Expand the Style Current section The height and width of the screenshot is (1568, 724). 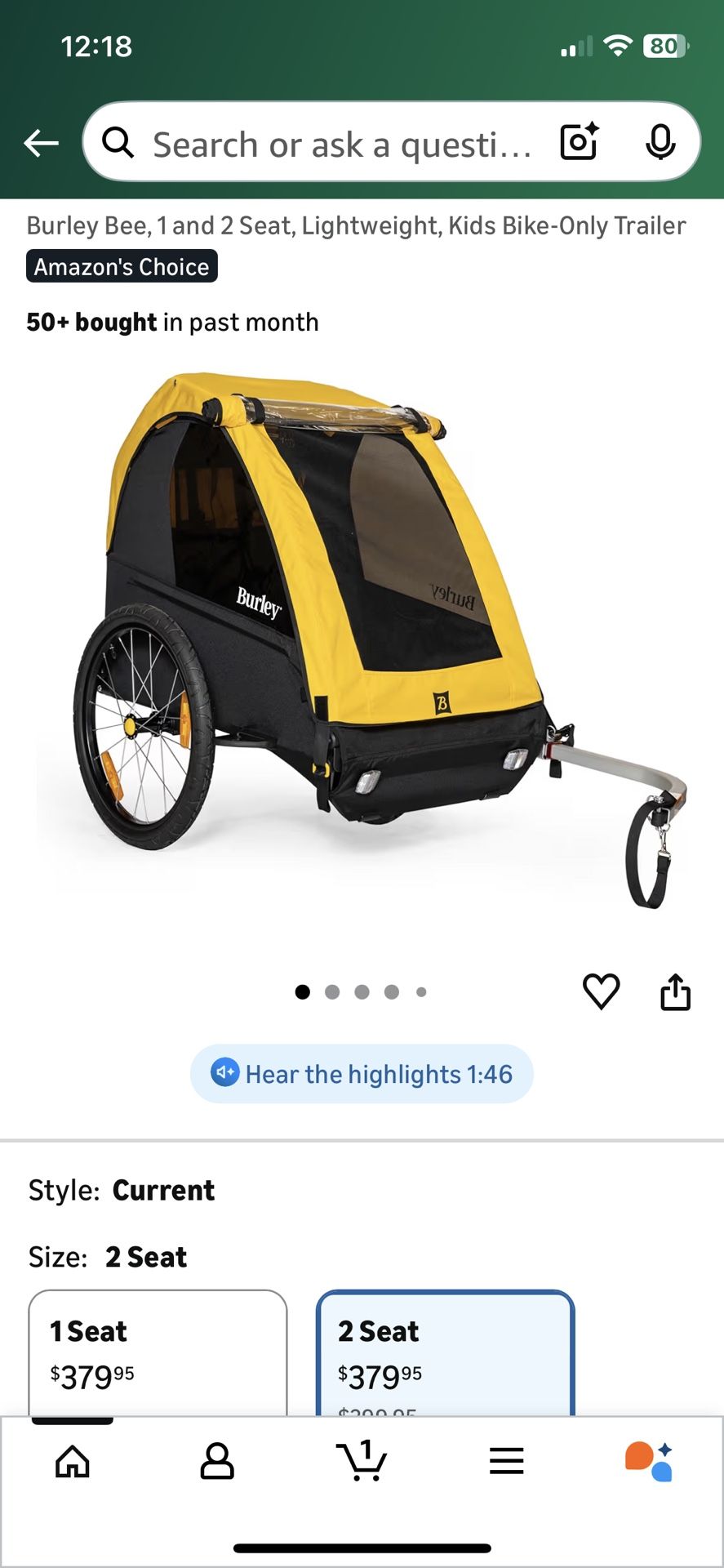[121, 1190]
